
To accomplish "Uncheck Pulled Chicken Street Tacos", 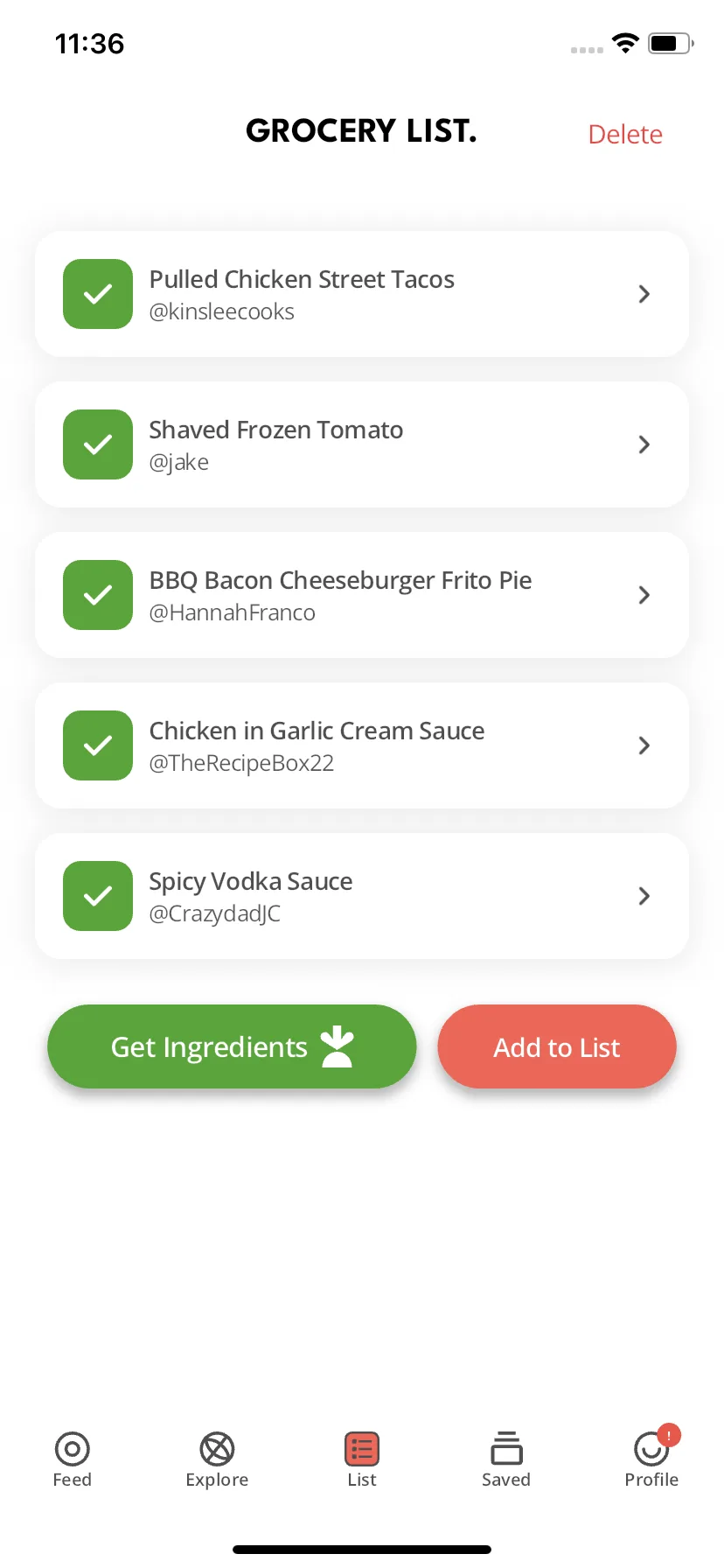I will (98, 294).
